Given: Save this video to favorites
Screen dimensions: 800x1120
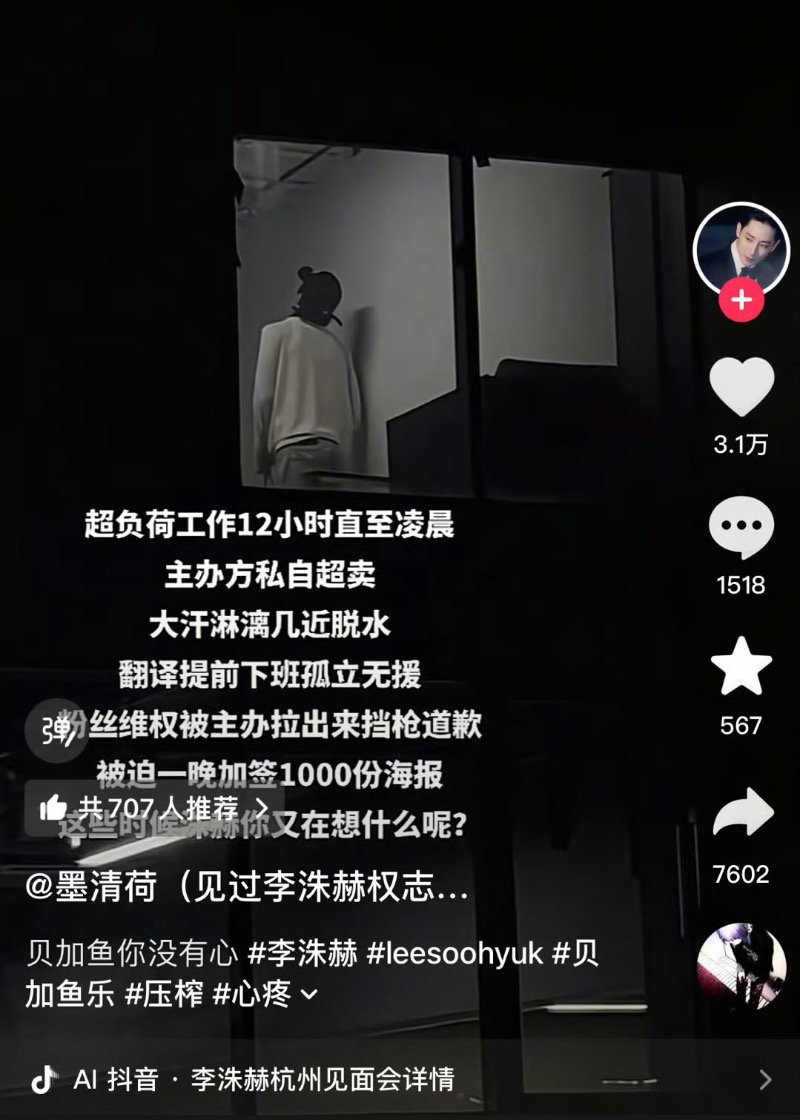Looking at the screenshot, I should point(741,667).
